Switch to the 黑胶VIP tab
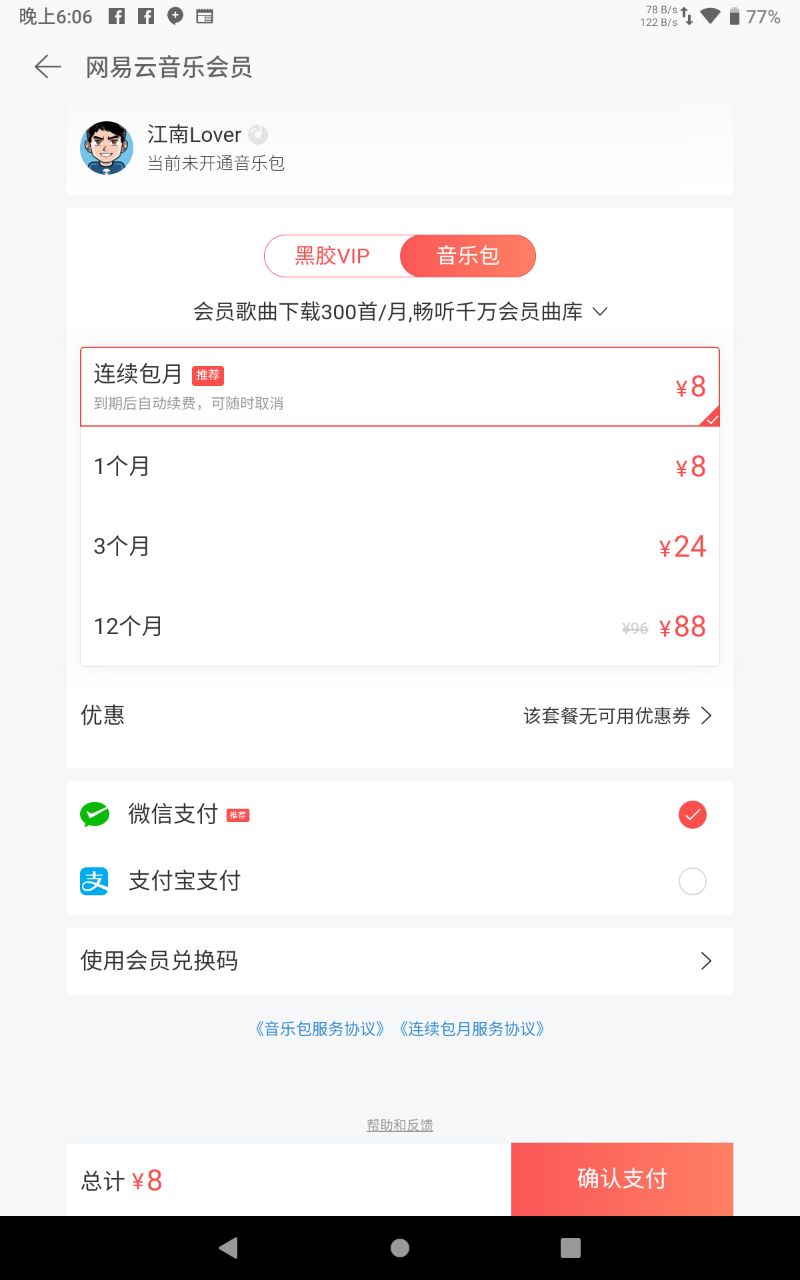800x1280 pixels. (x=332, y=256)
